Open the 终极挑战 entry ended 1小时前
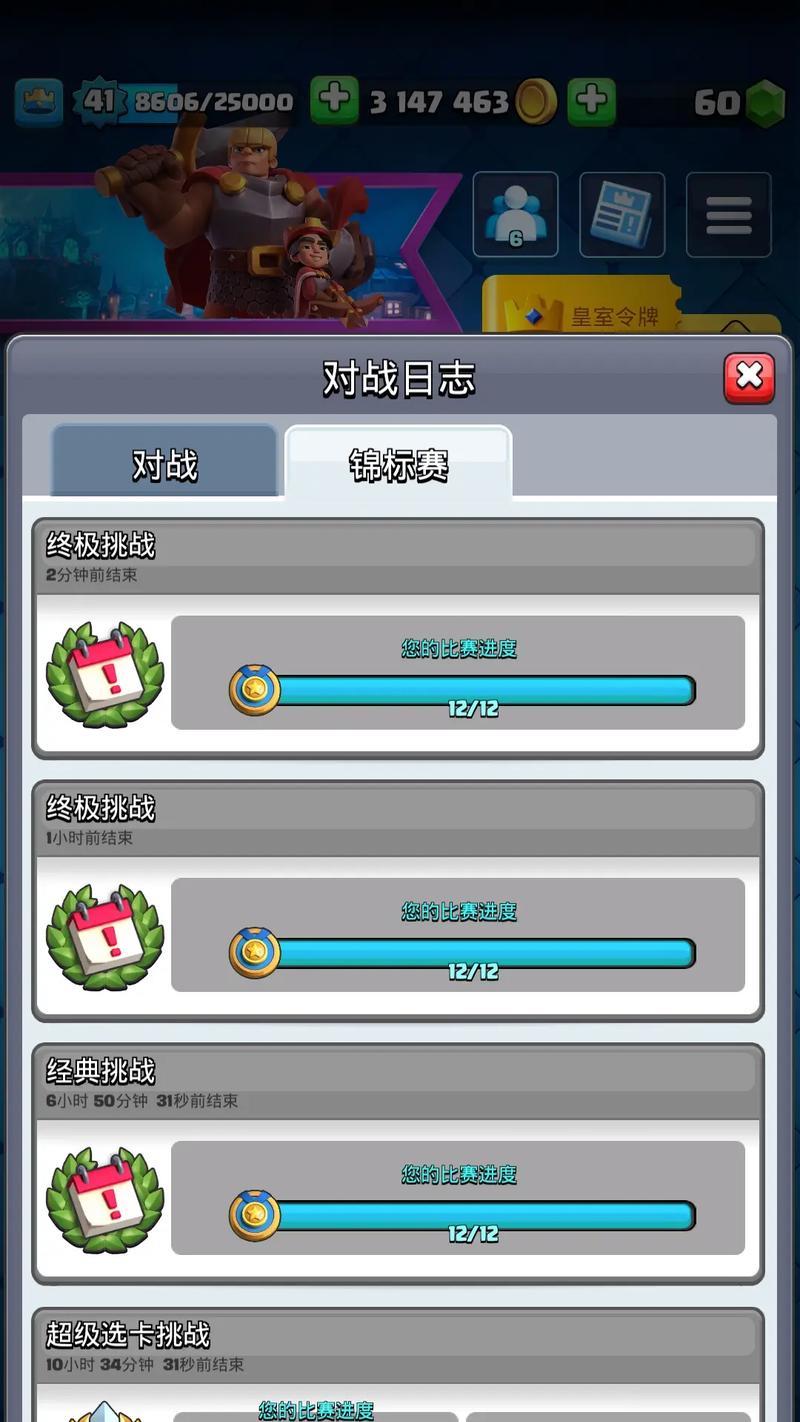Viewport: 800px width, 1422px height. [x=398, y=900]
